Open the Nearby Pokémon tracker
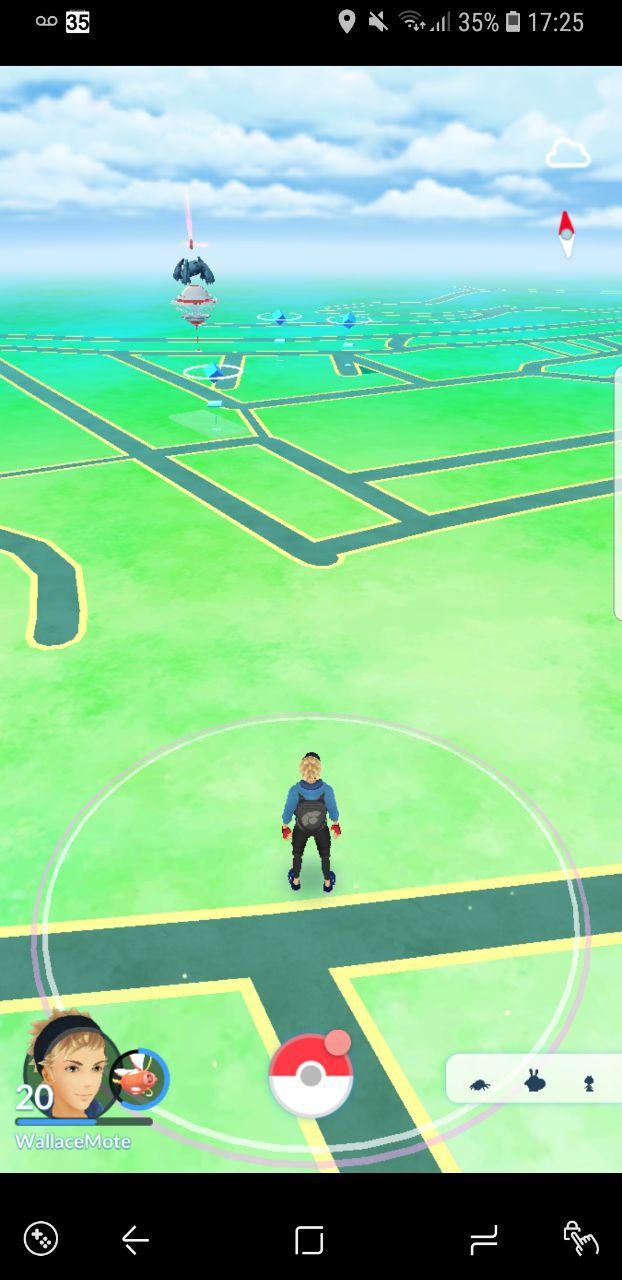The image size is (622, 1280). pos(533,1081)
